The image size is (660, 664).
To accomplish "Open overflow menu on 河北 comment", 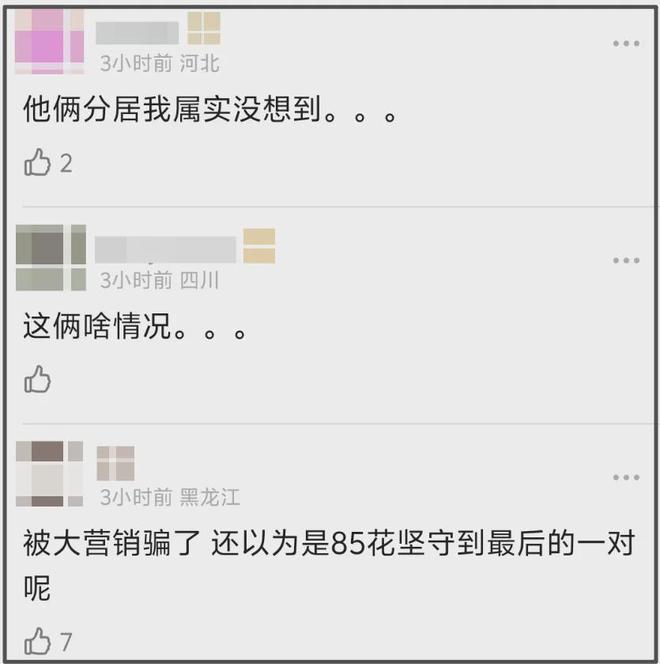I will [x=626, y=44].
